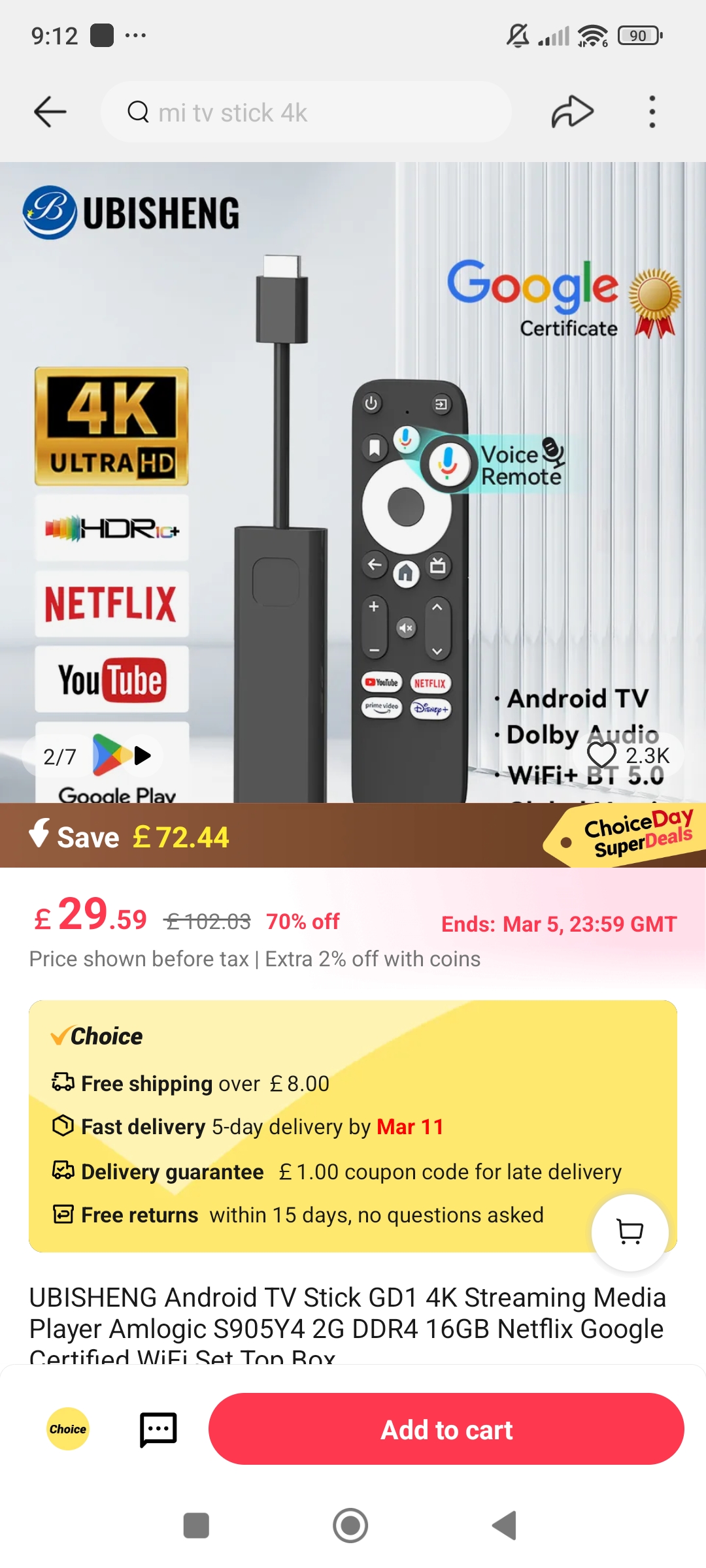706x1568 pixels.
Task: Share this product listing
Action: click(572, 112)
